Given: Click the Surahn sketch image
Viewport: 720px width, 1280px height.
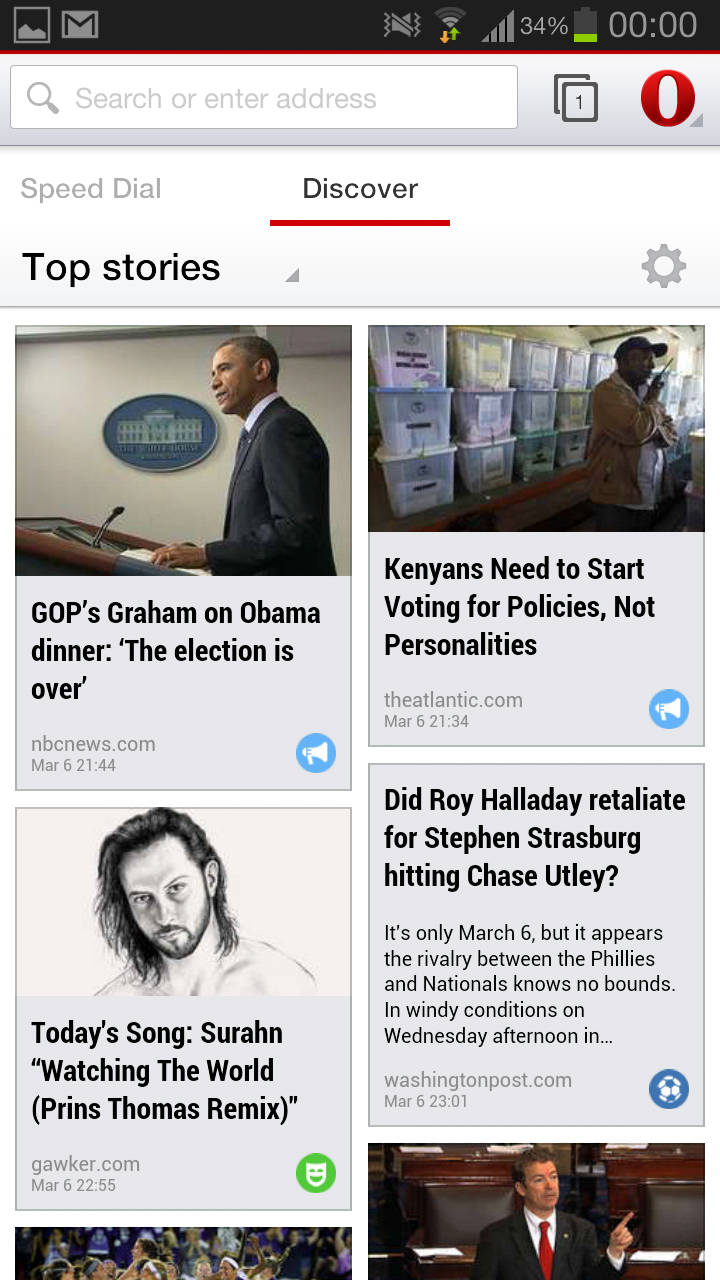Looking at the screenshot, I should pos(183,900).
